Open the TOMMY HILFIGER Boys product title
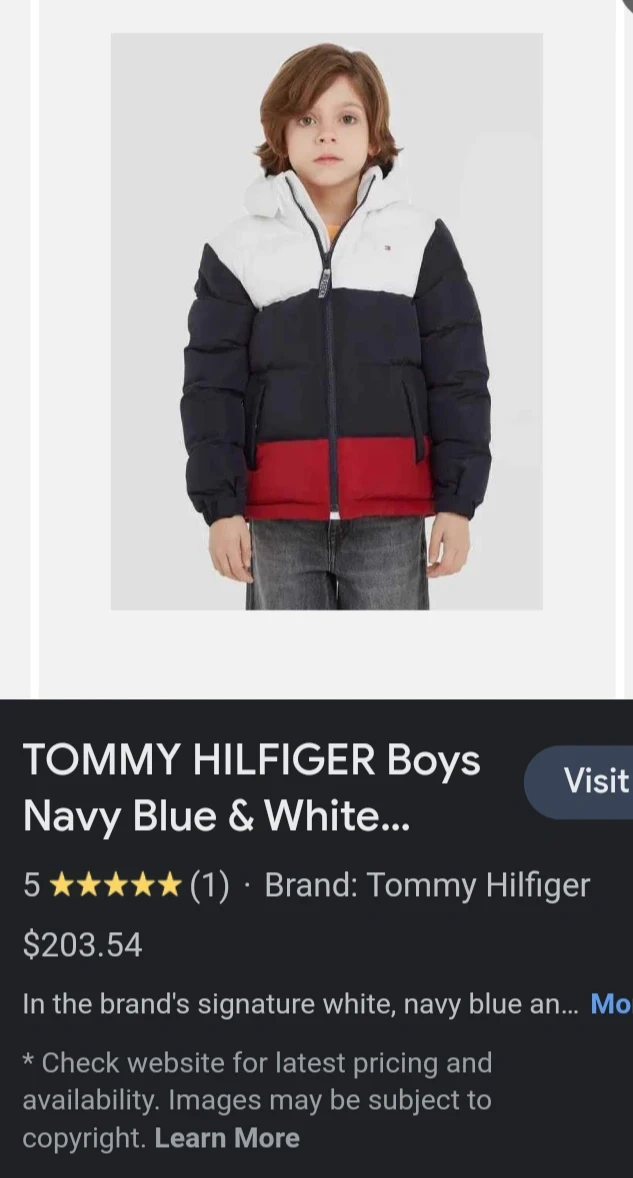This screenshot has height=1178, width=633. click(x=251, y=789)
